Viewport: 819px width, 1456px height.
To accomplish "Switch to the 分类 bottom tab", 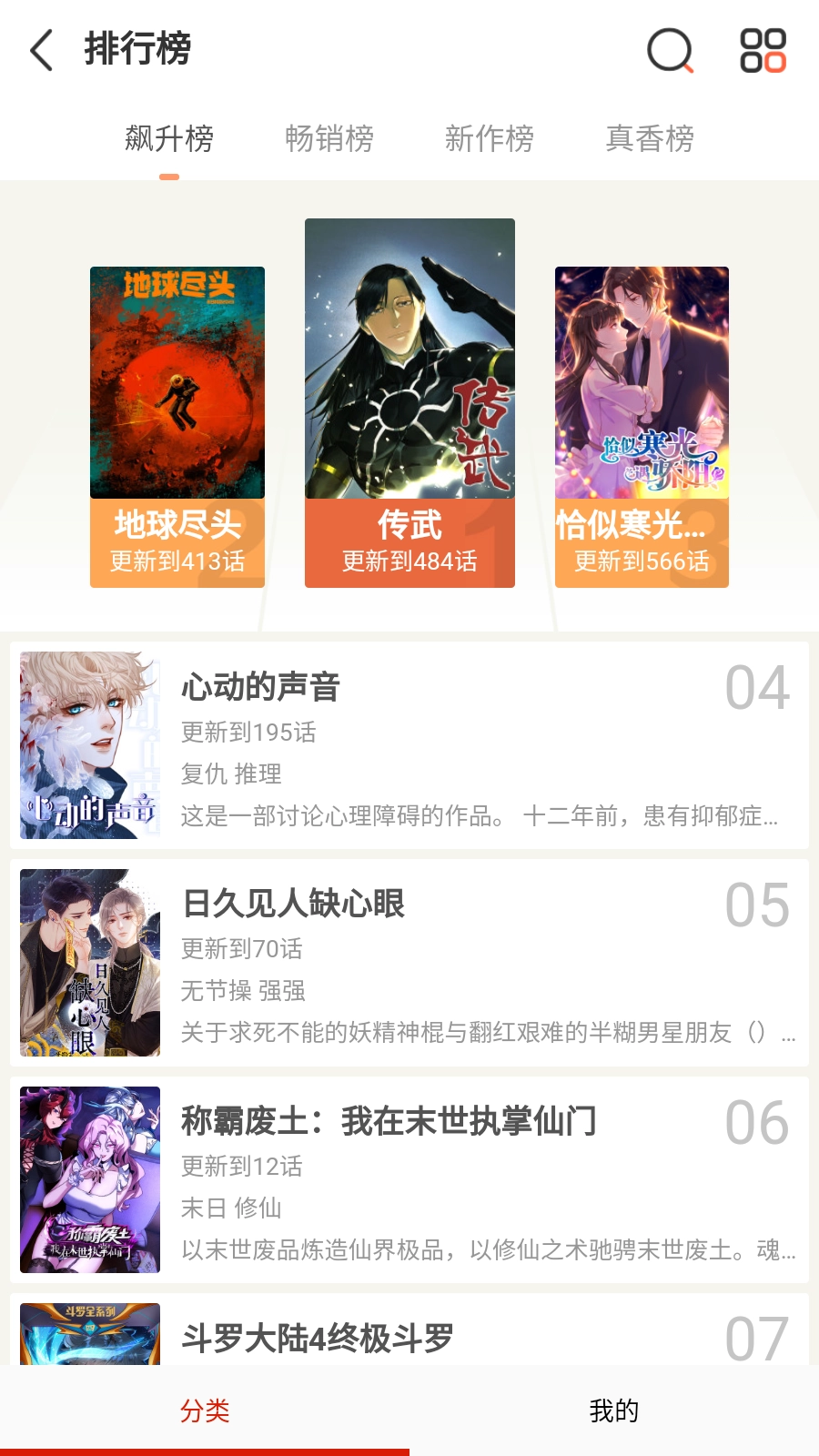I will (x=205, y=1410).
